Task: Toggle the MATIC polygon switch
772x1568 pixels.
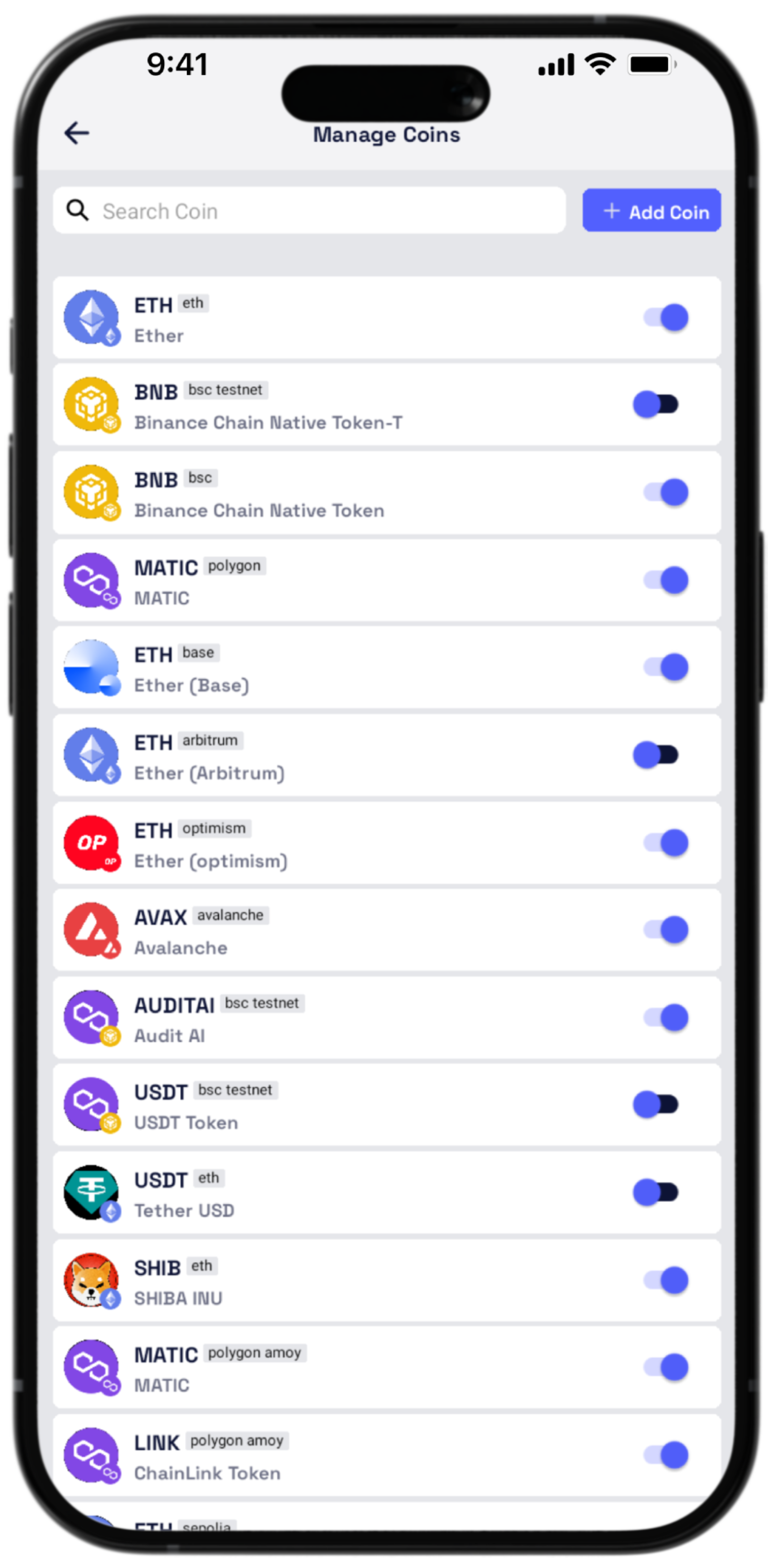Action: click(x=665, y=580)
